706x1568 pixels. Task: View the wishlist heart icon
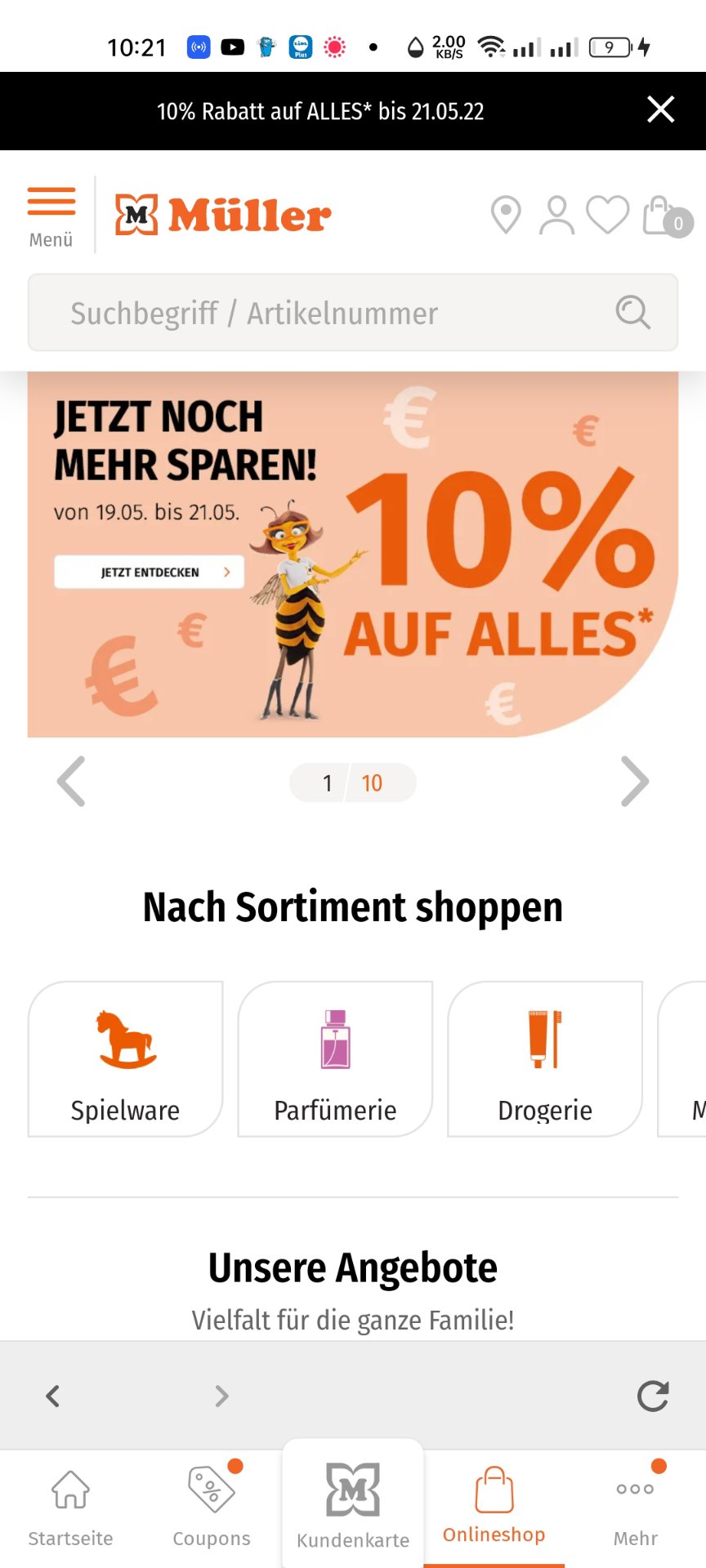(x=608, y=216)
